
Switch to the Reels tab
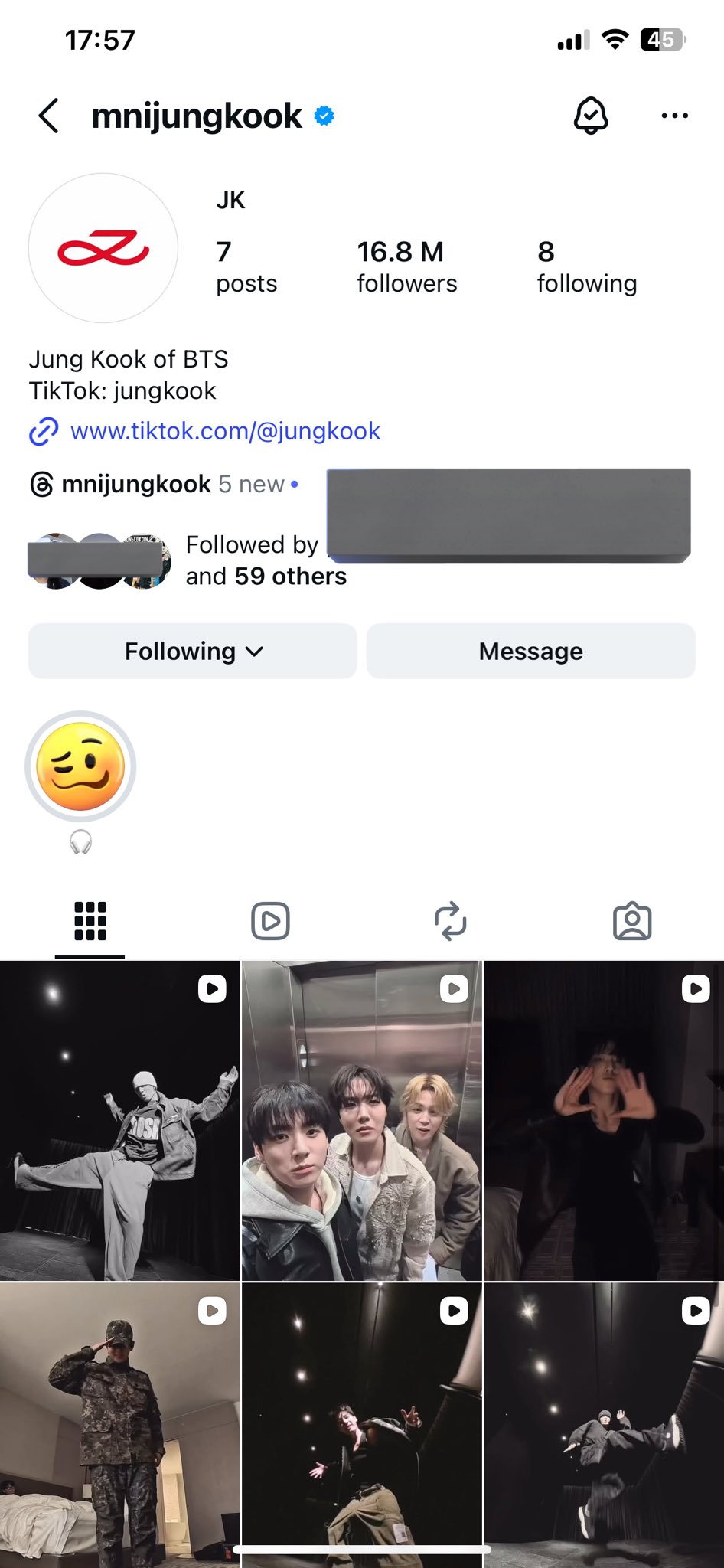270,921
